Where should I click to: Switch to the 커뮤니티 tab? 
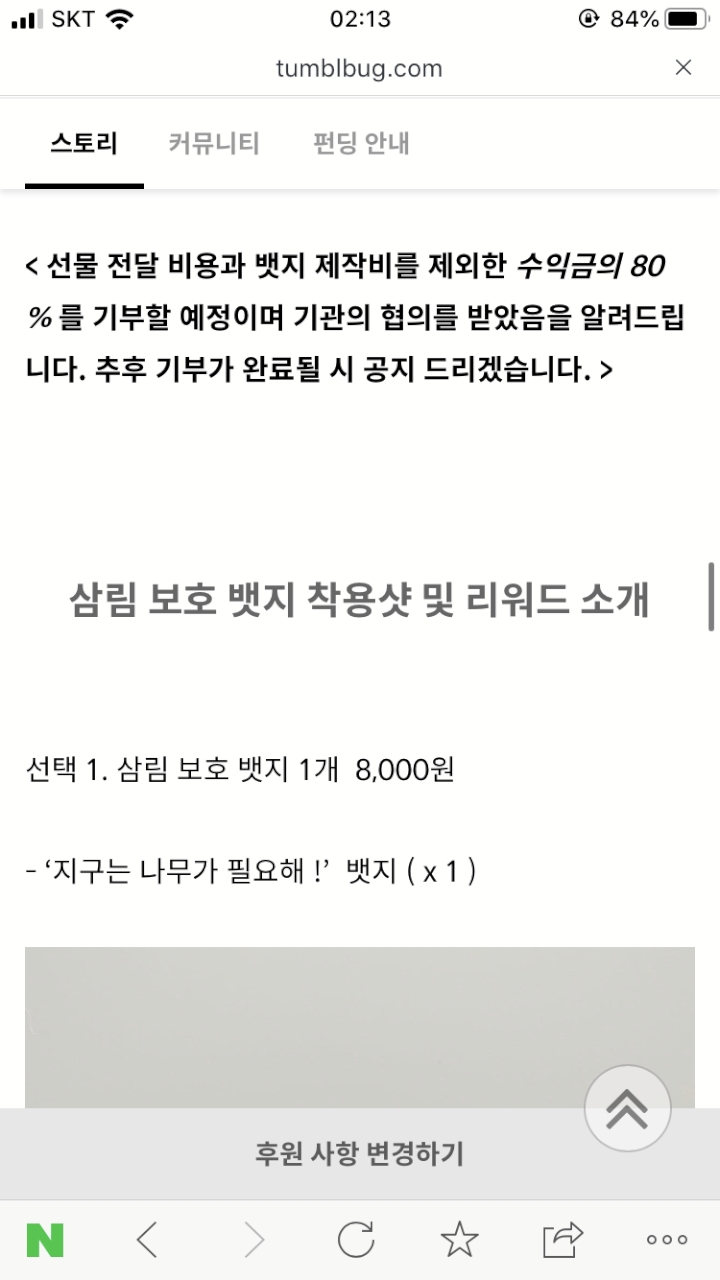click(214, 143)
